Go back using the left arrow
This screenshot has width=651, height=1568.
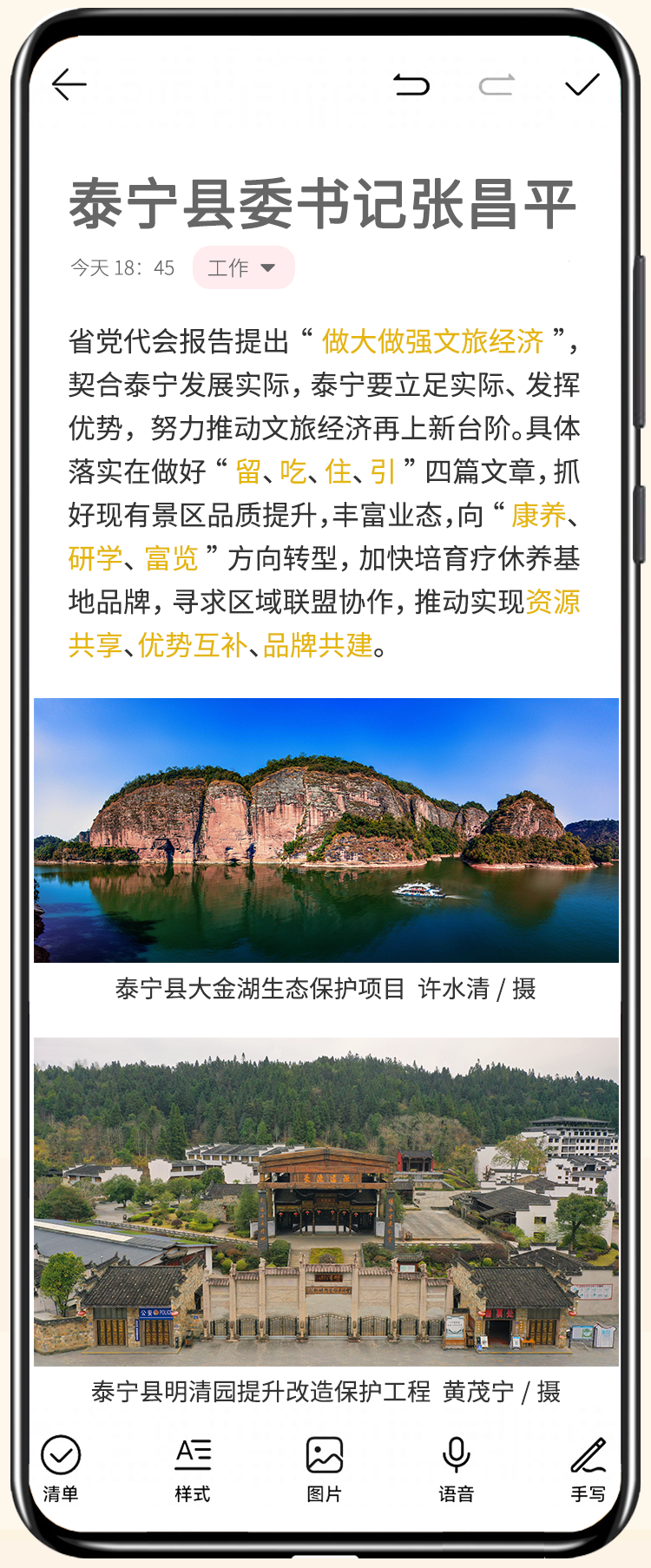pos(69,84)
